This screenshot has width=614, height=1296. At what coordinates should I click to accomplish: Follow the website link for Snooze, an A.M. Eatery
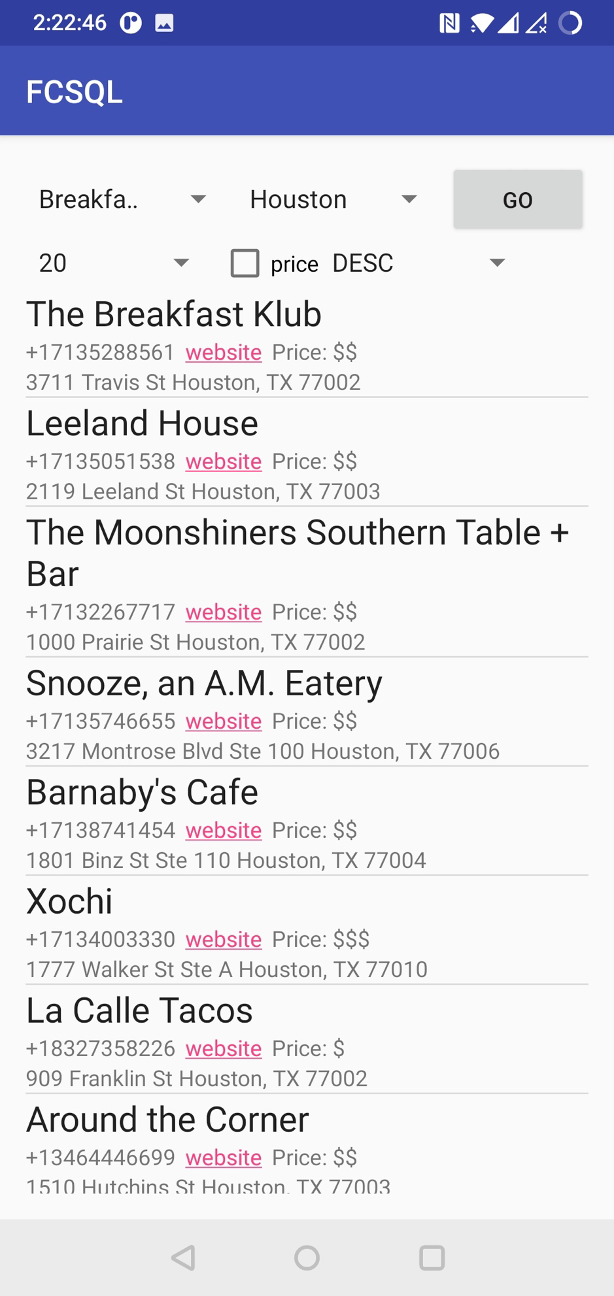pos(223,720)
